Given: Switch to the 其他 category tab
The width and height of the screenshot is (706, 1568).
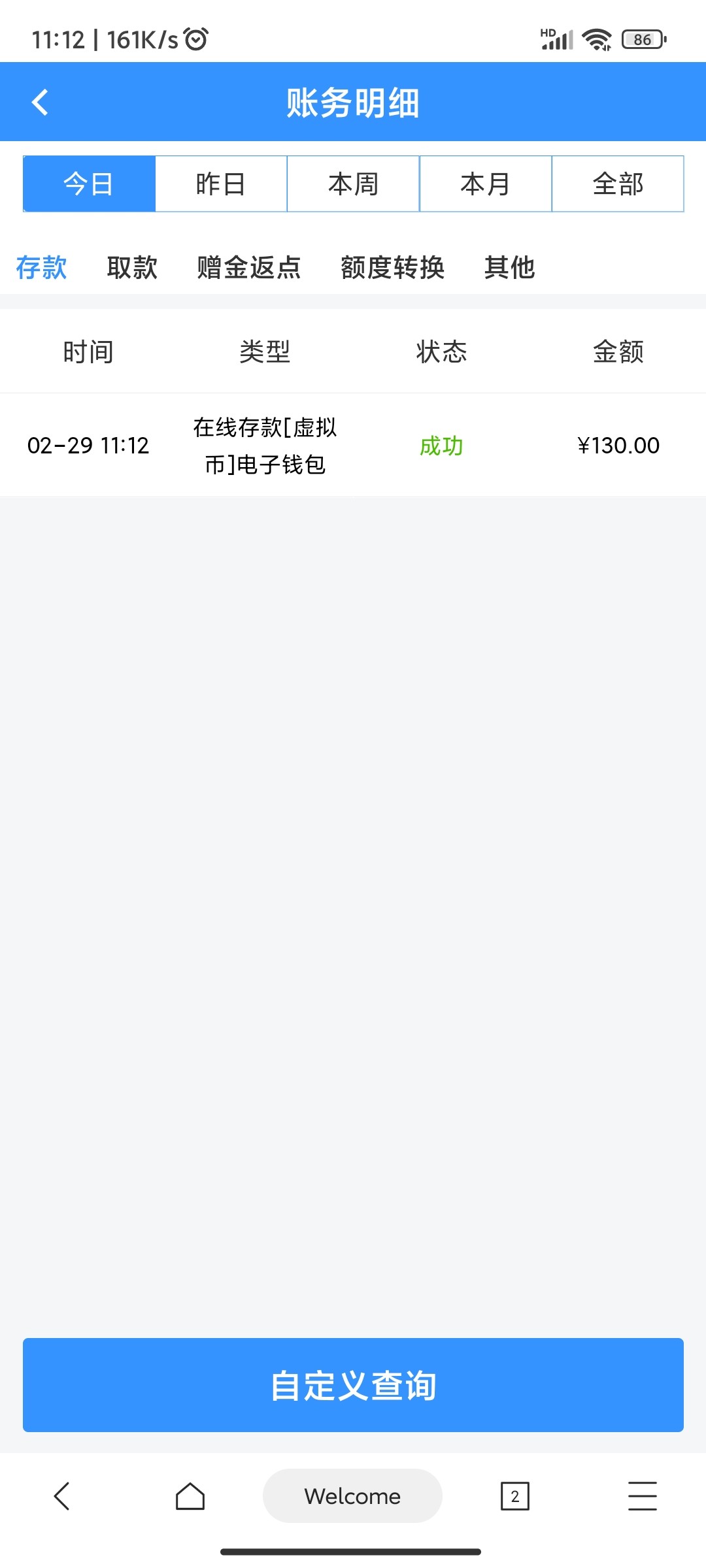Looking at the screenshot, I should click(510, 268).
